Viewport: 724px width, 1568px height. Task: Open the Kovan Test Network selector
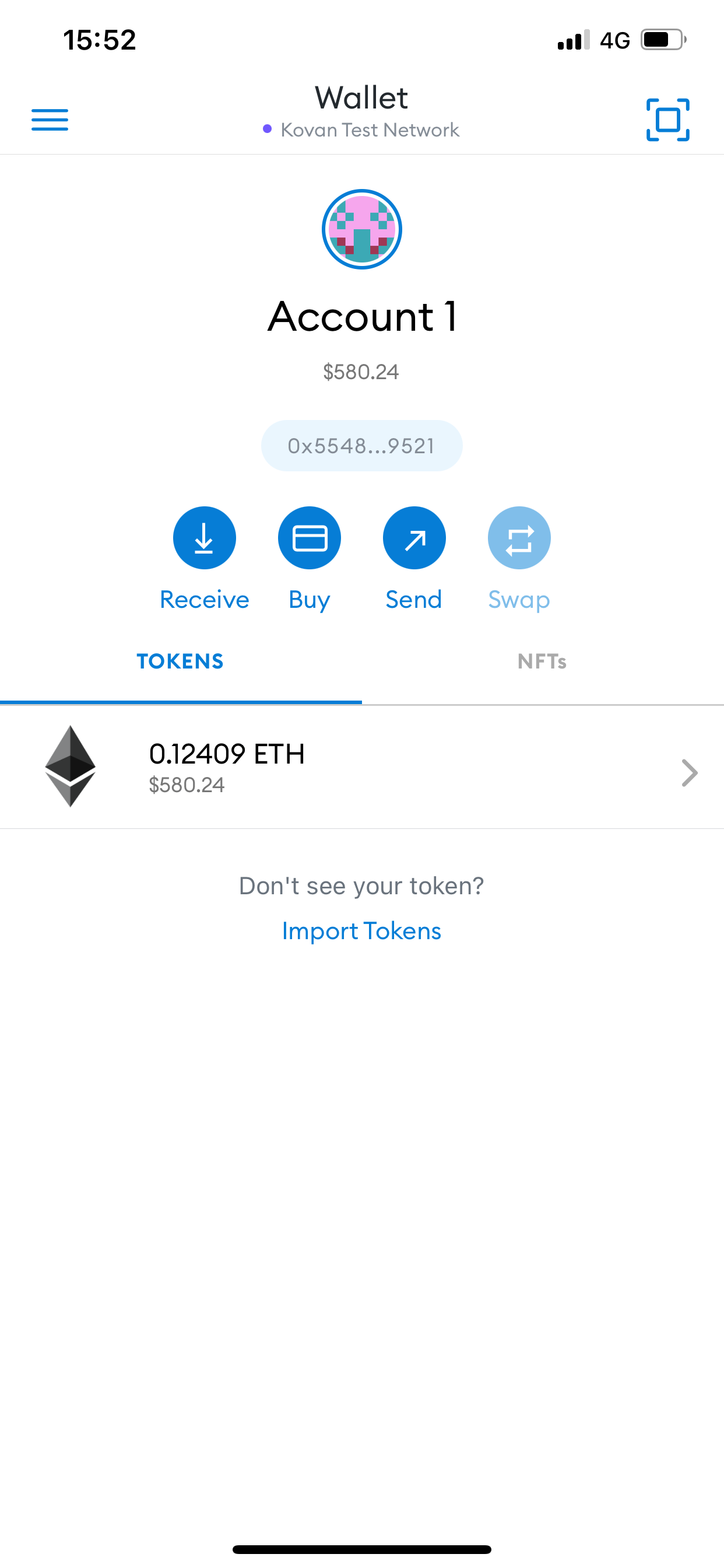(362, 129)
